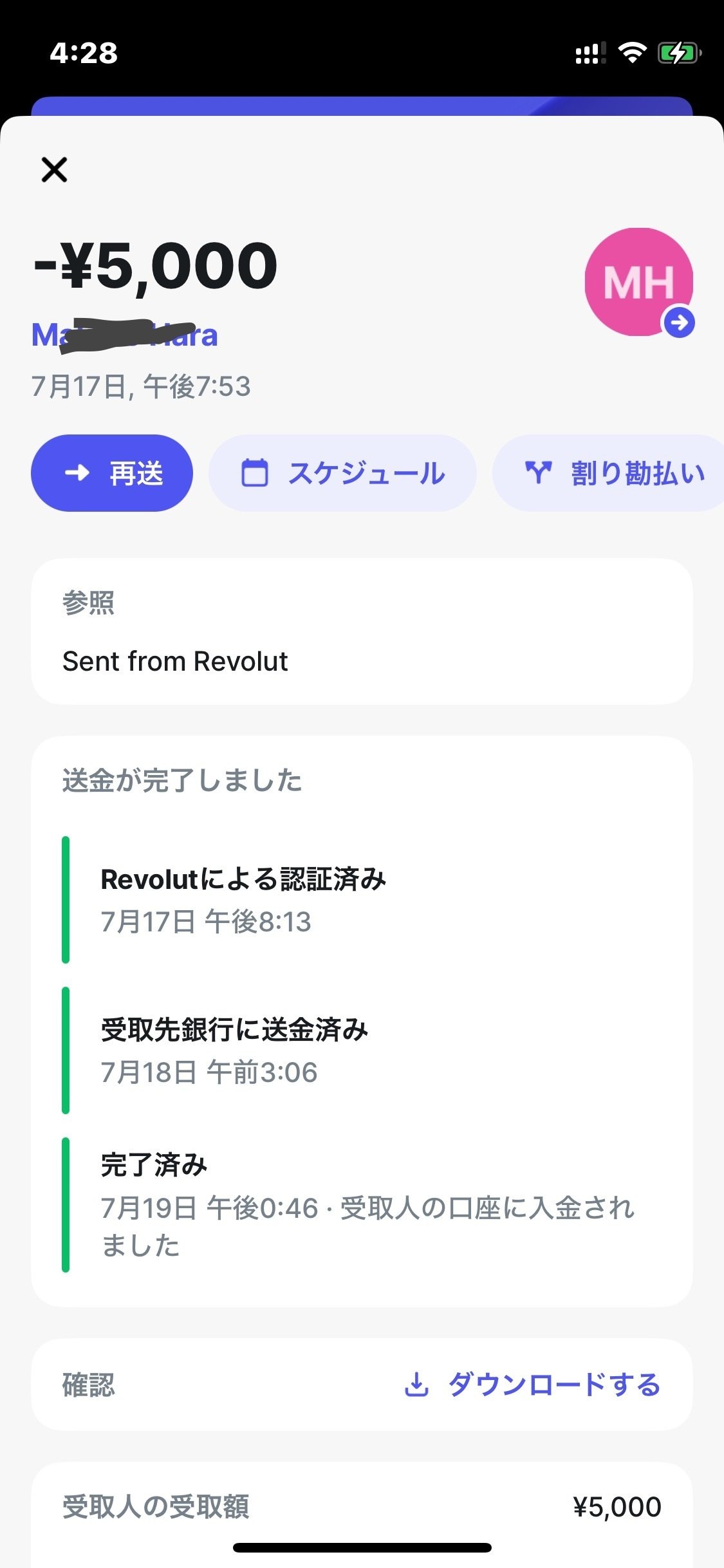Screen dimensions: 724x1568
Task: Tap the download icon next to ダウンロードする
Action: [x=417, y=1386]
